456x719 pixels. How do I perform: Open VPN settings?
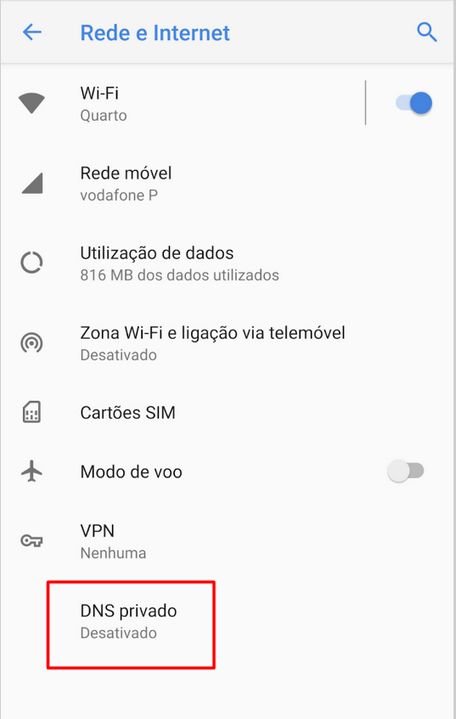(x=228, y=541)
